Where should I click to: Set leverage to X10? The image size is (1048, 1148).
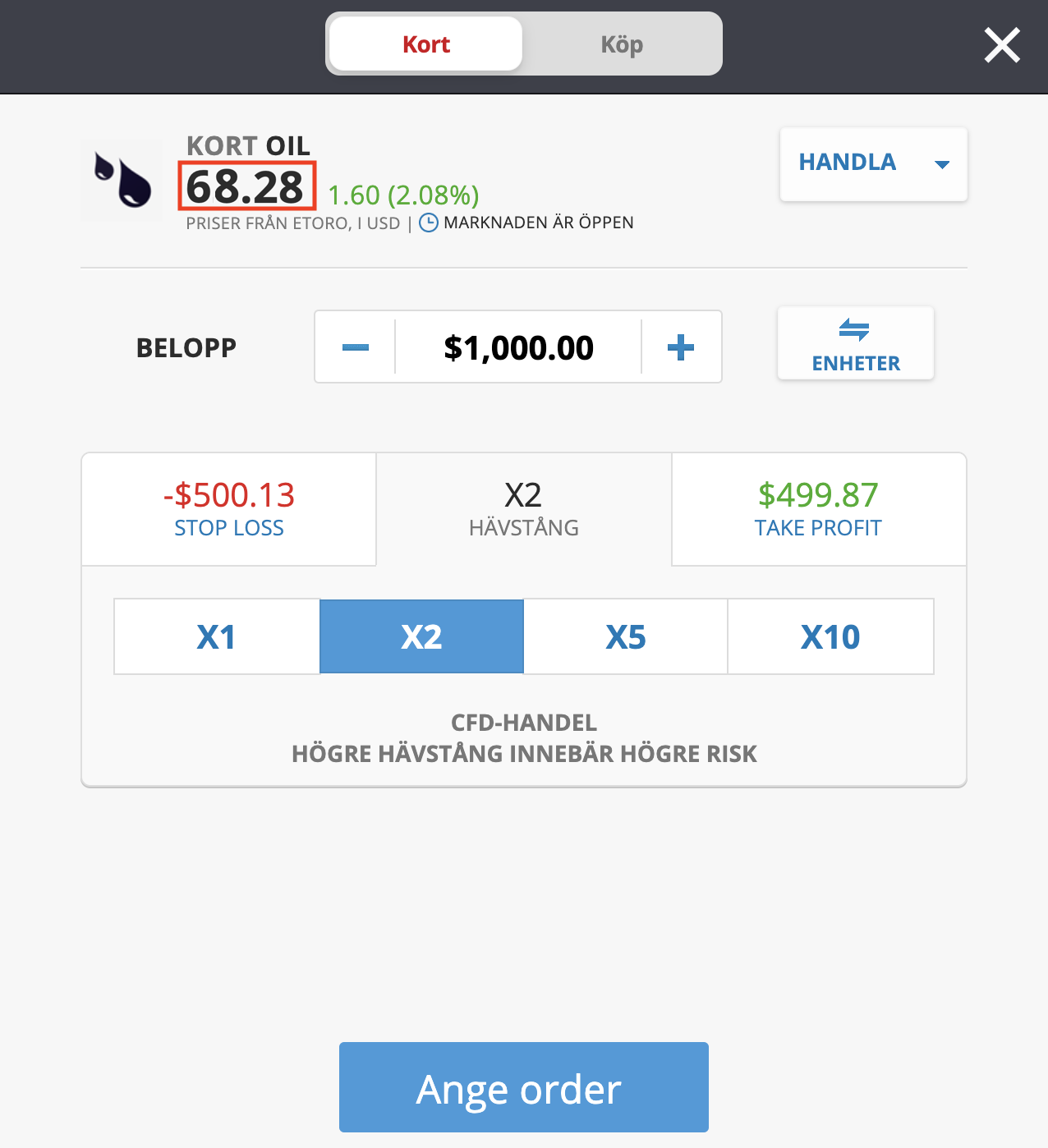click(830, 637)
